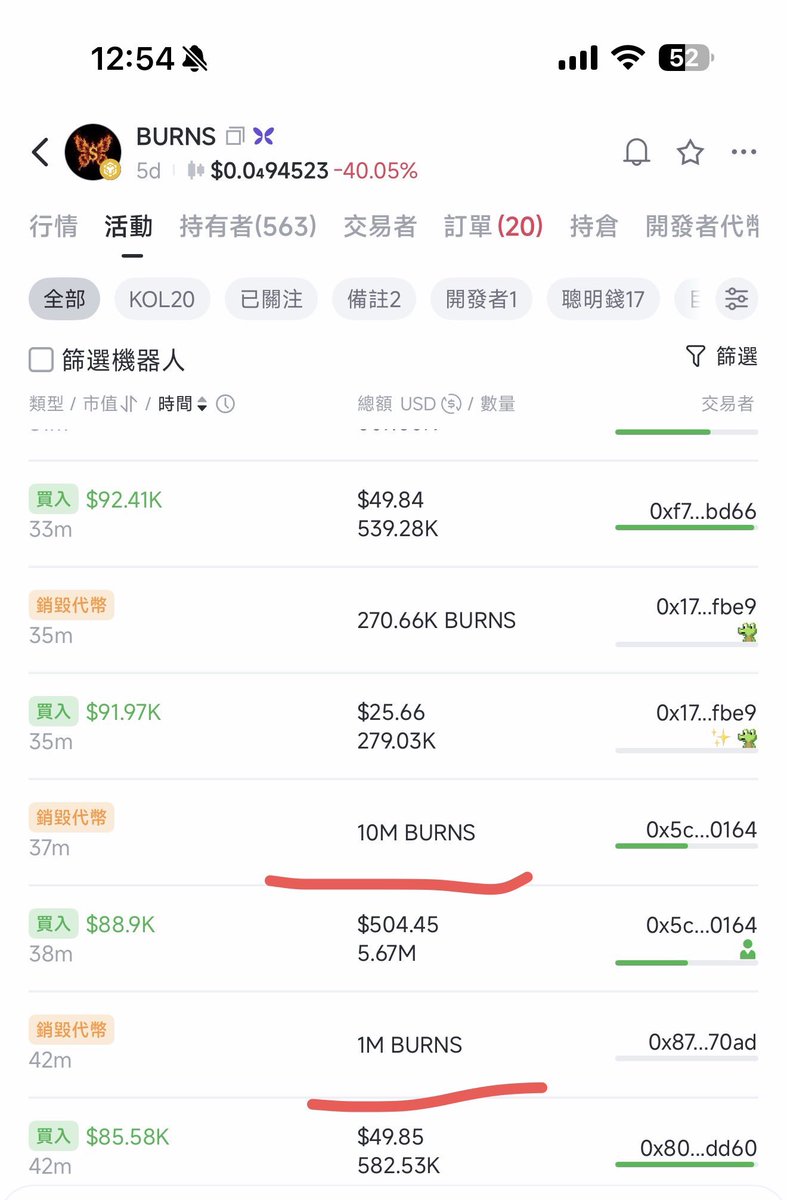
Task: Open the 篩選 funnel filter
Action: click(x=720, y=356)
